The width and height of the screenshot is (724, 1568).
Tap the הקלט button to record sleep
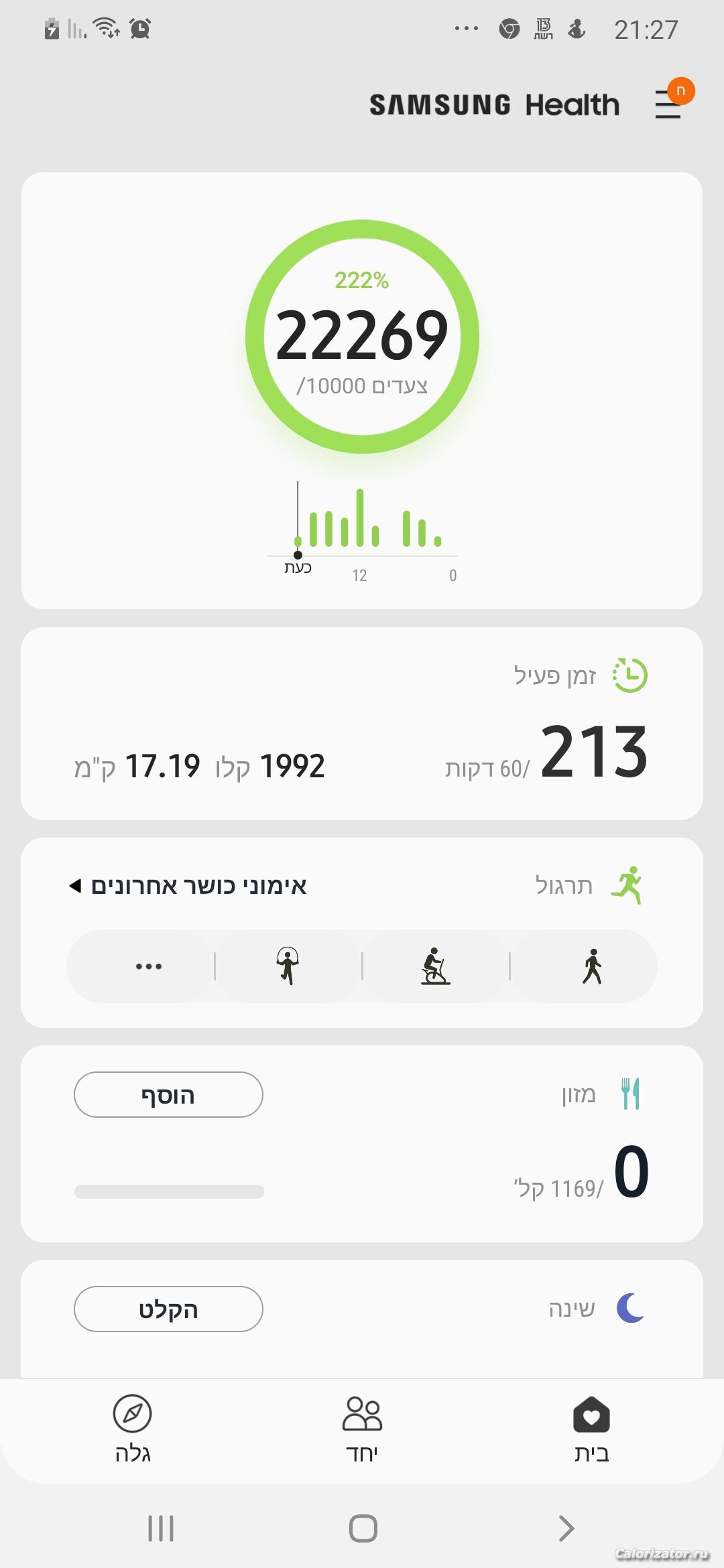point(168,1309)
